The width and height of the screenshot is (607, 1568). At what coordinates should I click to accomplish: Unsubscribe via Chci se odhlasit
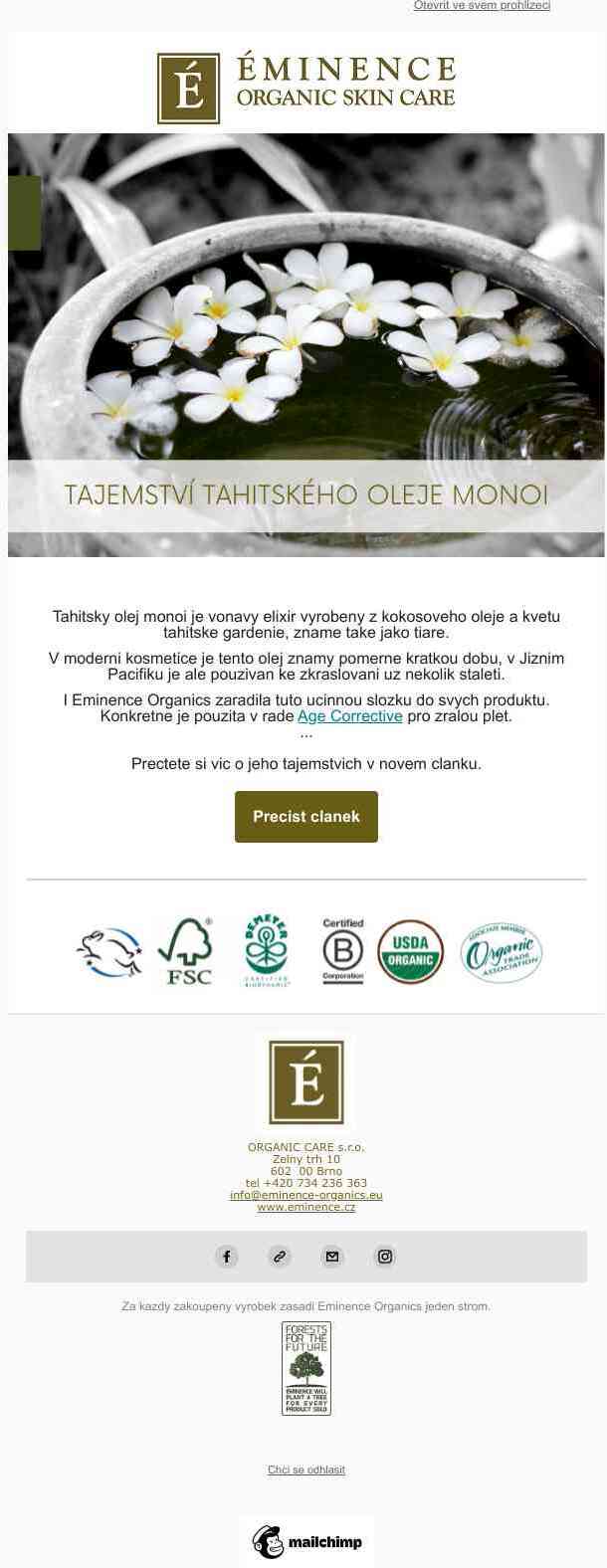(305, 1470)
